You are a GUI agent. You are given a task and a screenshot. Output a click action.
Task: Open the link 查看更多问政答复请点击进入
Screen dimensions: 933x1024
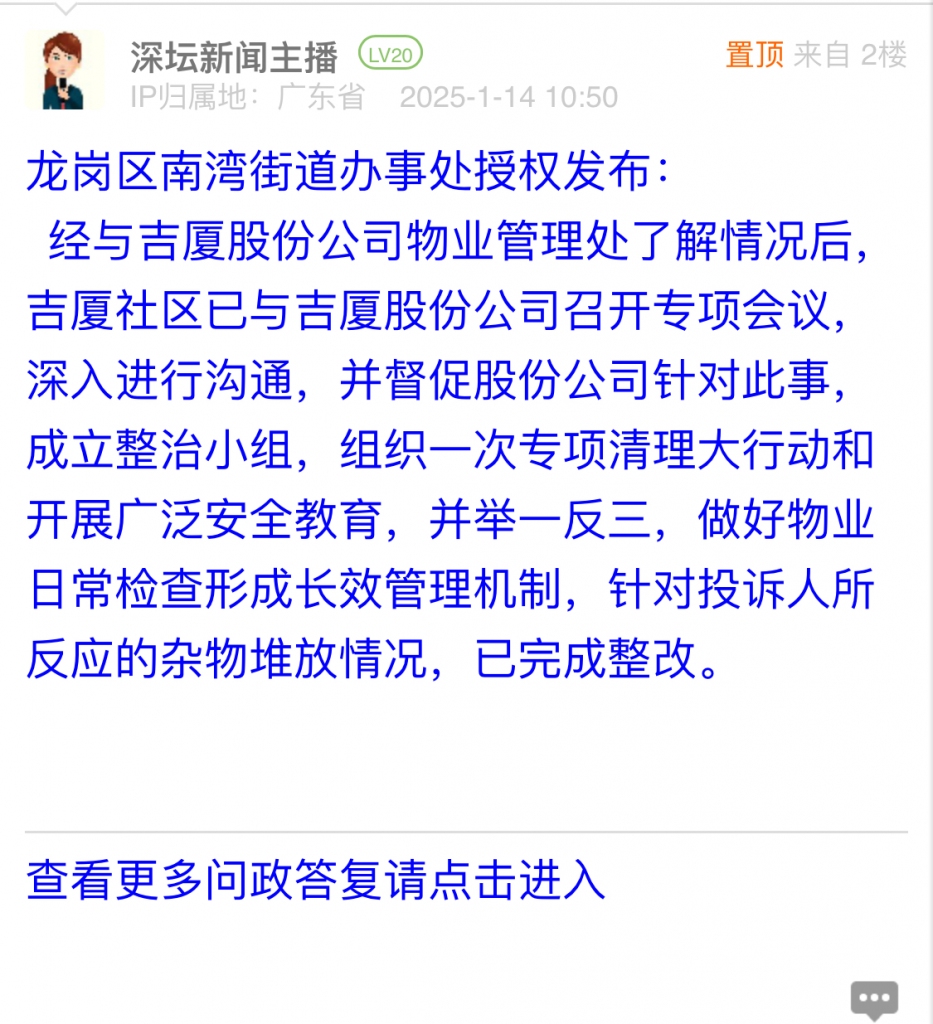tap(316, 880)
